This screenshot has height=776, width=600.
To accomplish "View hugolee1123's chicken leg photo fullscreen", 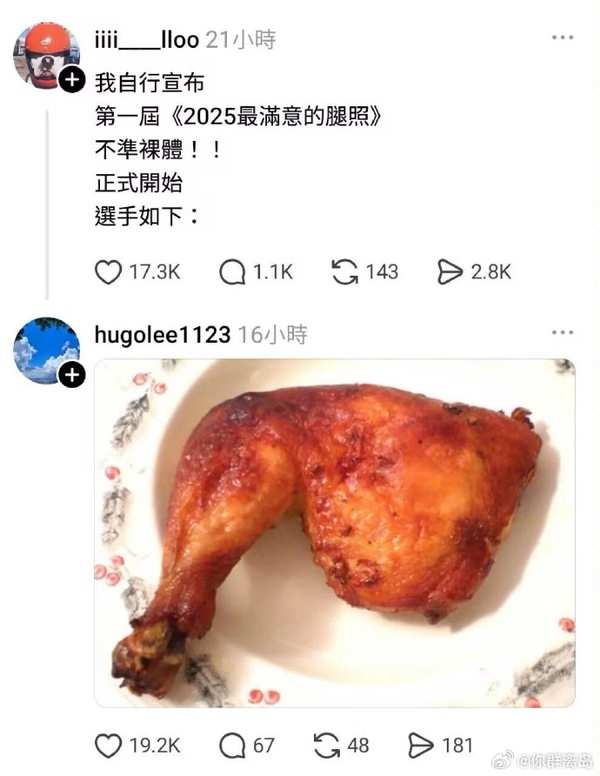I will click(335, 533).
